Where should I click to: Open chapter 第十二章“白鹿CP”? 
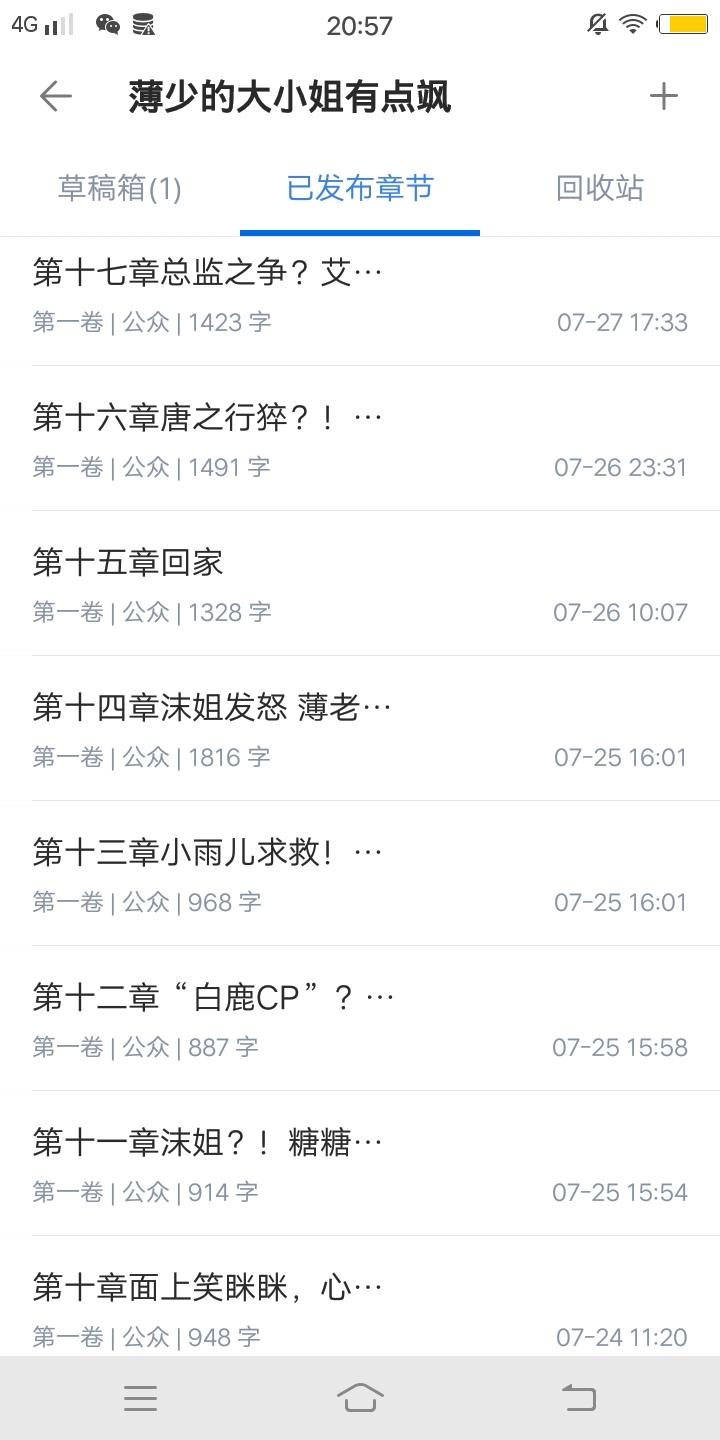pos(360,1018)
